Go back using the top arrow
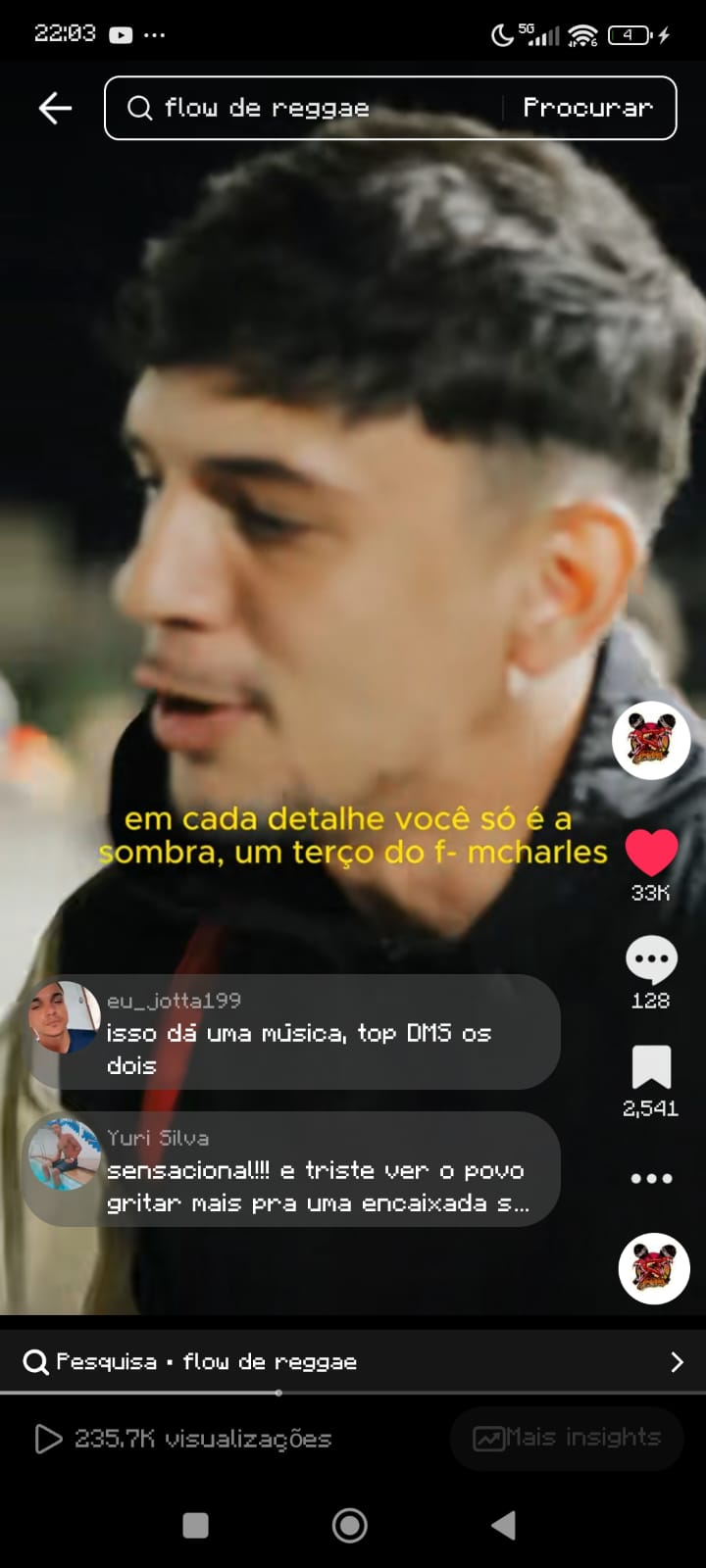The image size is (706, 1568). 55,108
